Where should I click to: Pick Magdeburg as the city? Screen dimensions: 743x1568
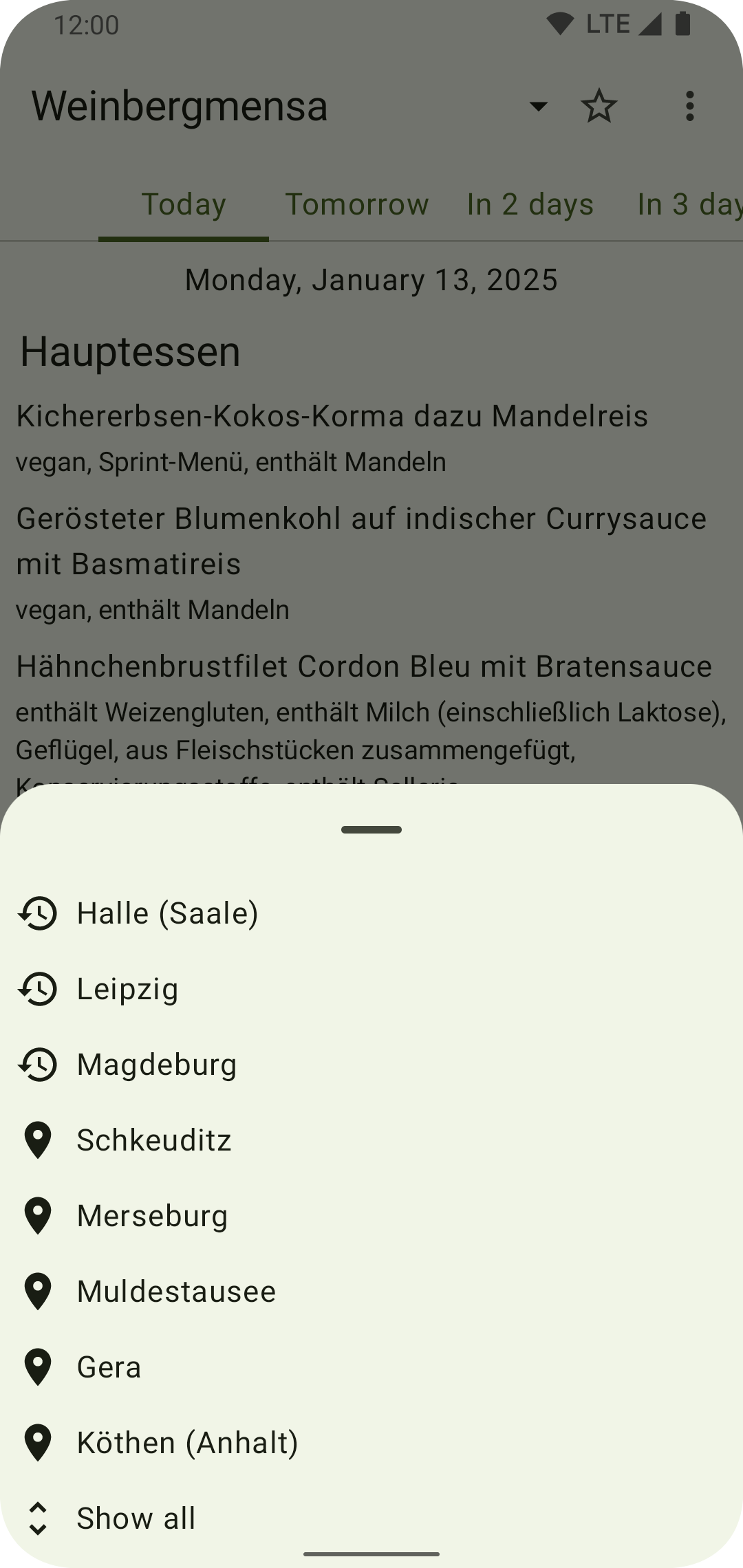(157, 1065)
